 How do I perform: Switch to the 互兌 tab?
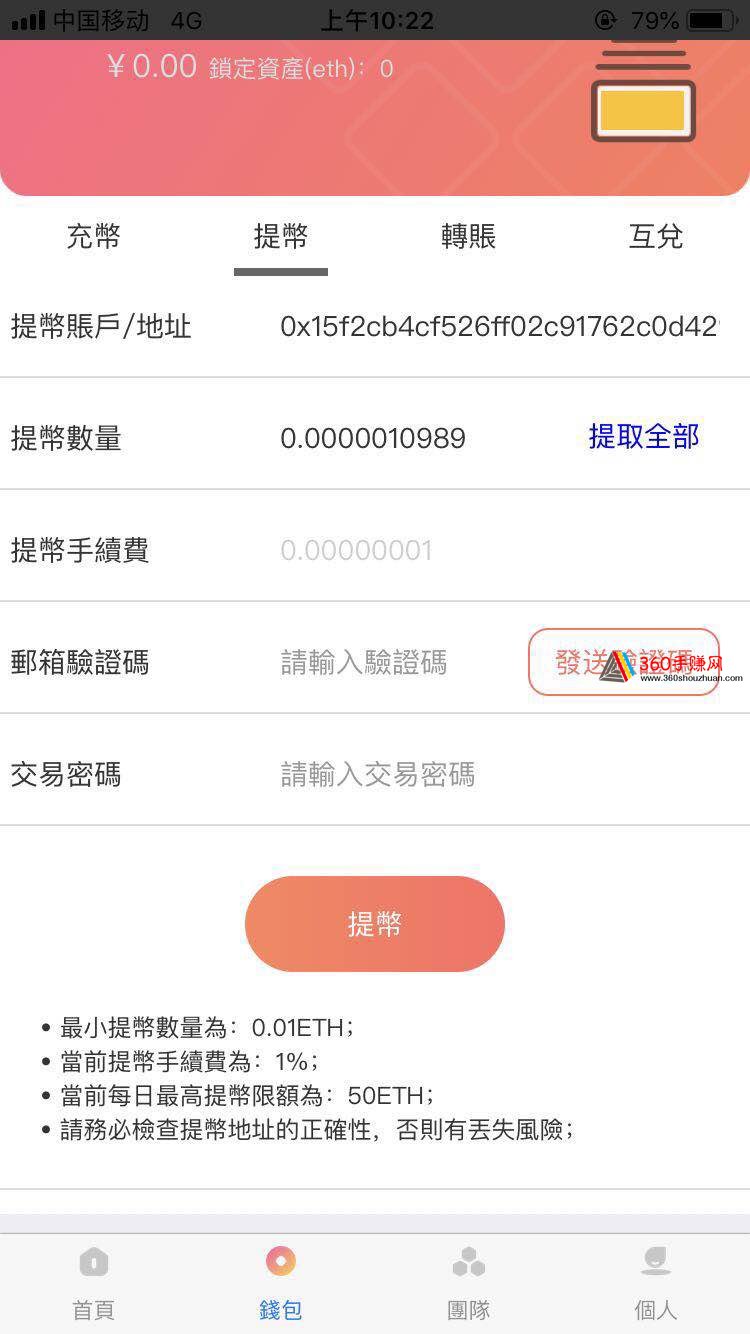point(656,237)
